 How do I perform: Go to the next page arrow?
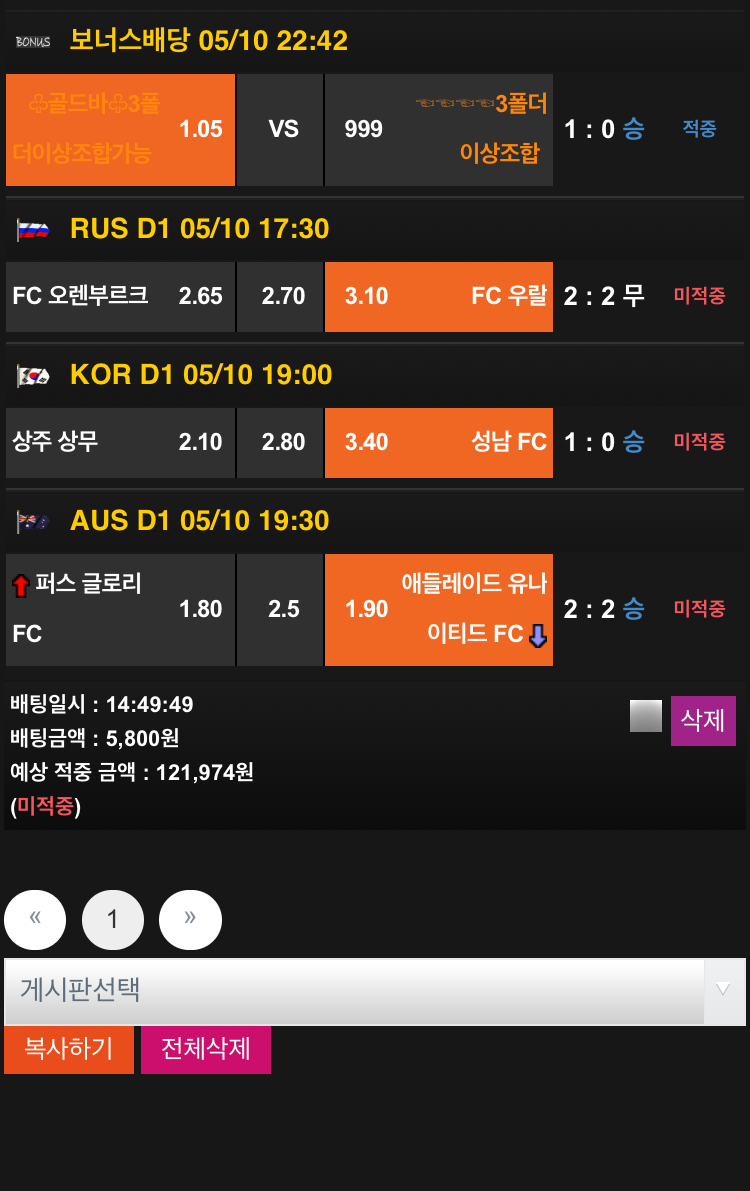pos(190,919)
